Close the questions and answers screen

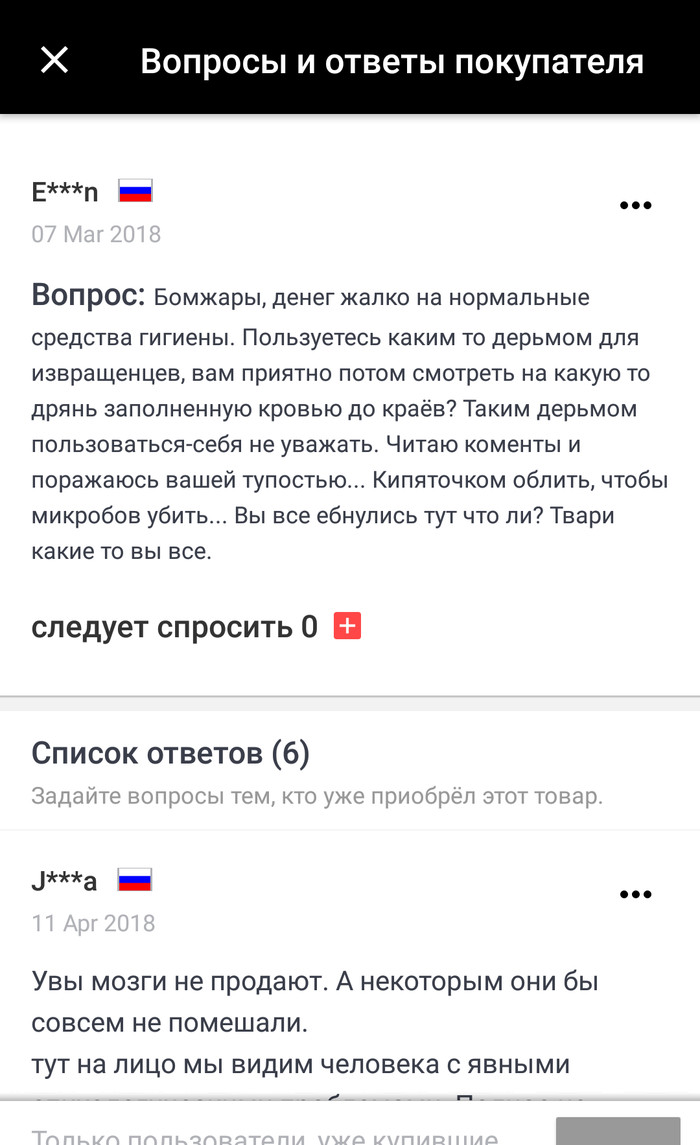point(54,60)
